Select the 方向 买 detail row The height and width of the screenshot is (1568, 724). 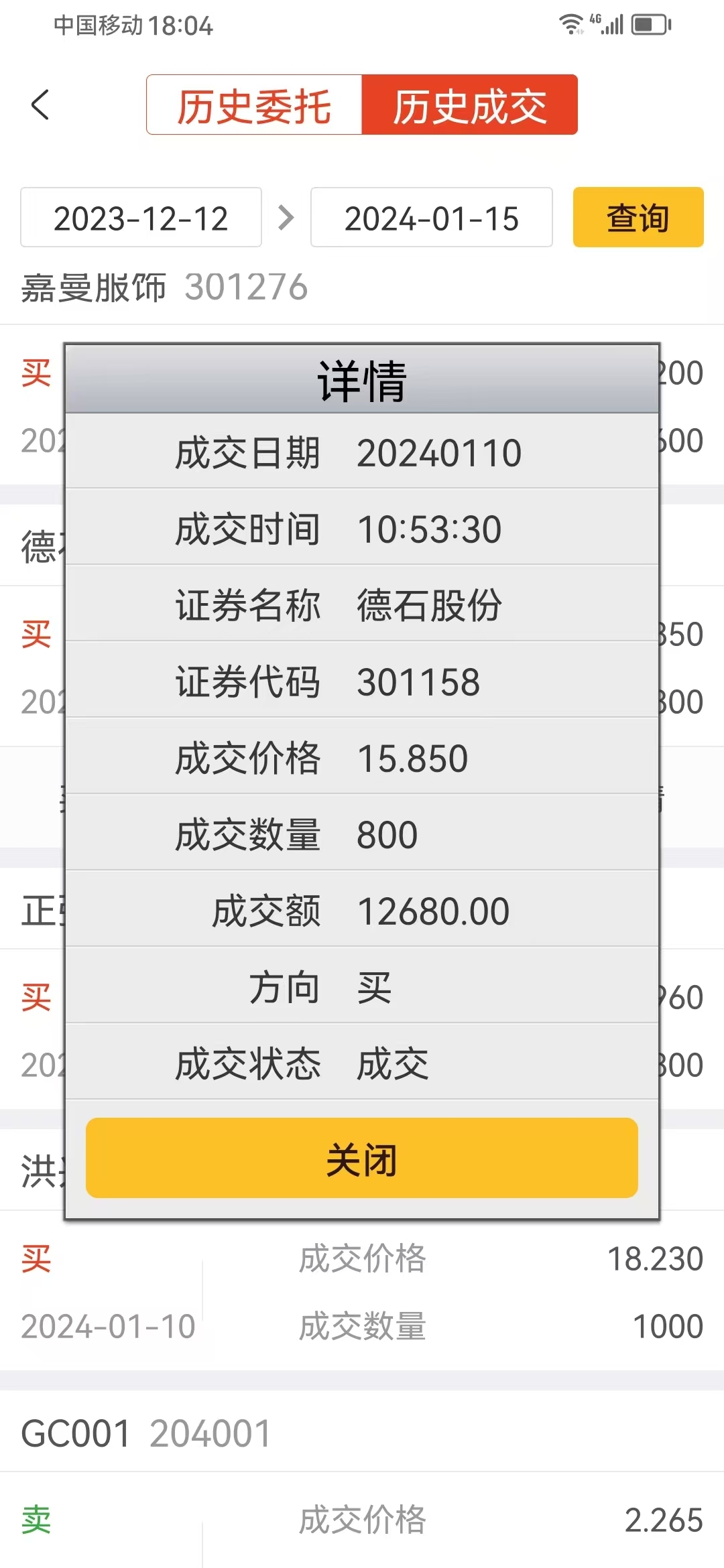click(362, 986)
